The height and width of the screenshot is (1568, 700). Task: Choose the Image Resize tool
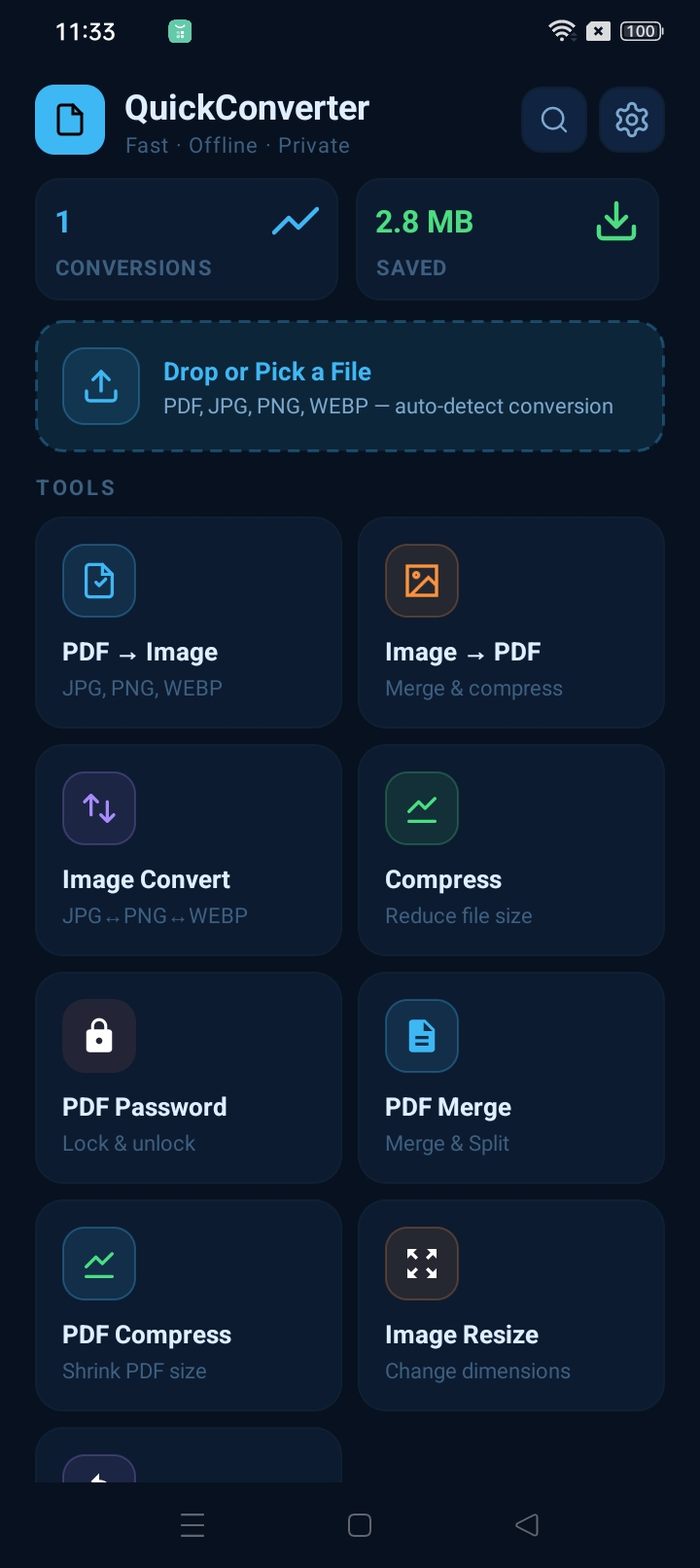tap(511, 1305)
